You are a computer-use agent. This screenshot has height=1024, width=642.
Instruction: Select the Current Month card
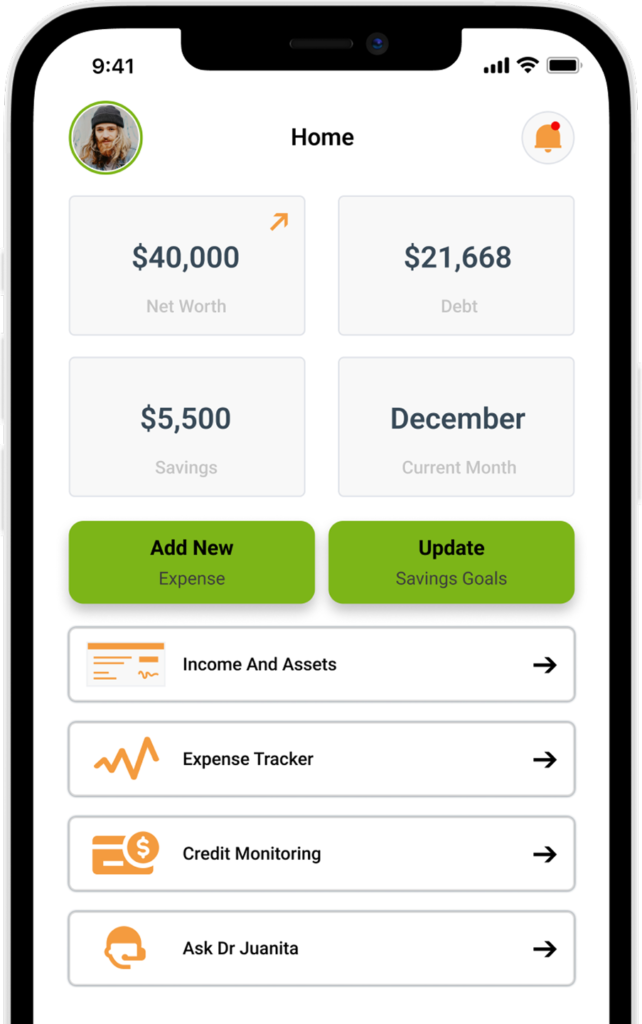tap(456, 427)
